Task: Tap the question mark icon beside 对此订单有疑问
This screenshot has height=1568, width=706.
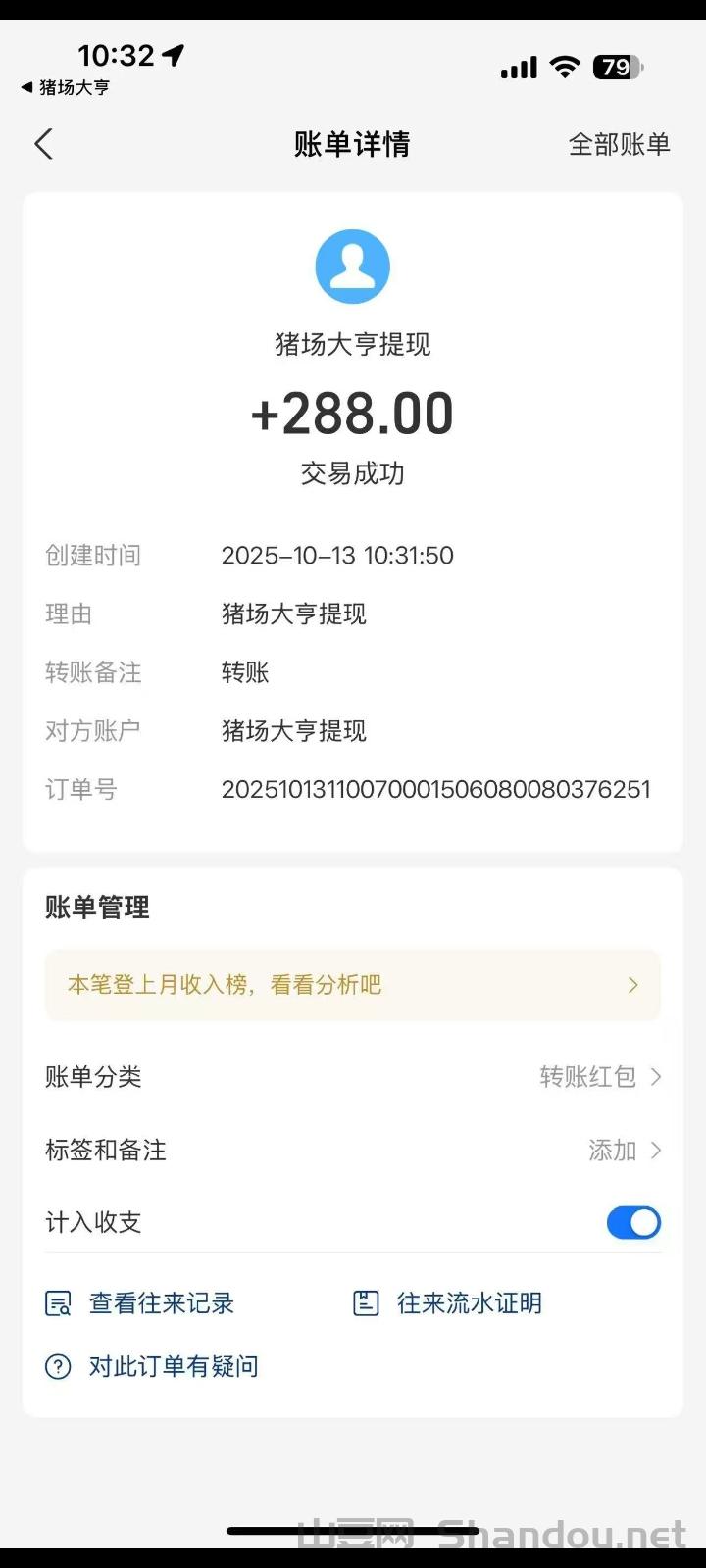Action: coord(57,1365)
